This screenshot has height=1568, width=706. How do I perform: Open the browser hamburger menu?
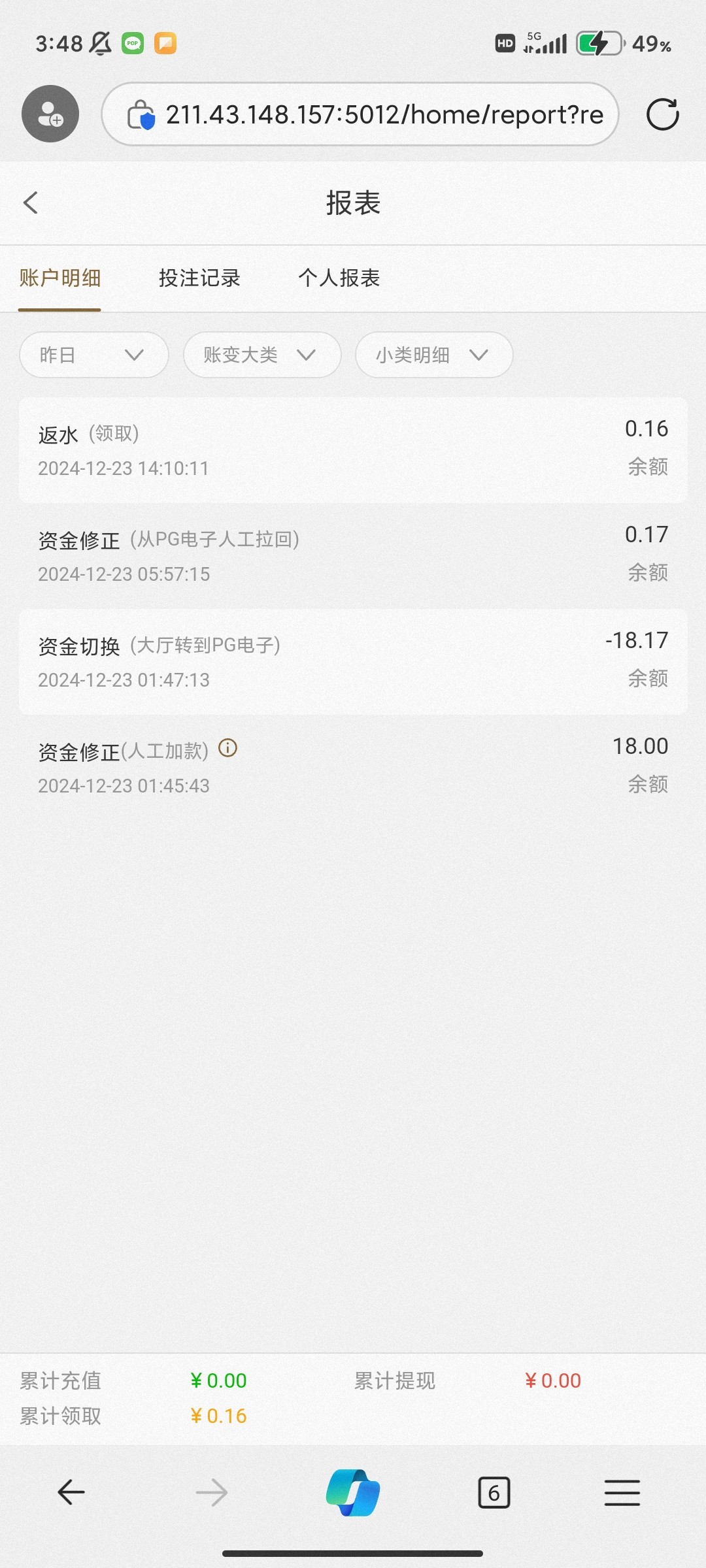pyautogui.click(x=622, y=1492)
